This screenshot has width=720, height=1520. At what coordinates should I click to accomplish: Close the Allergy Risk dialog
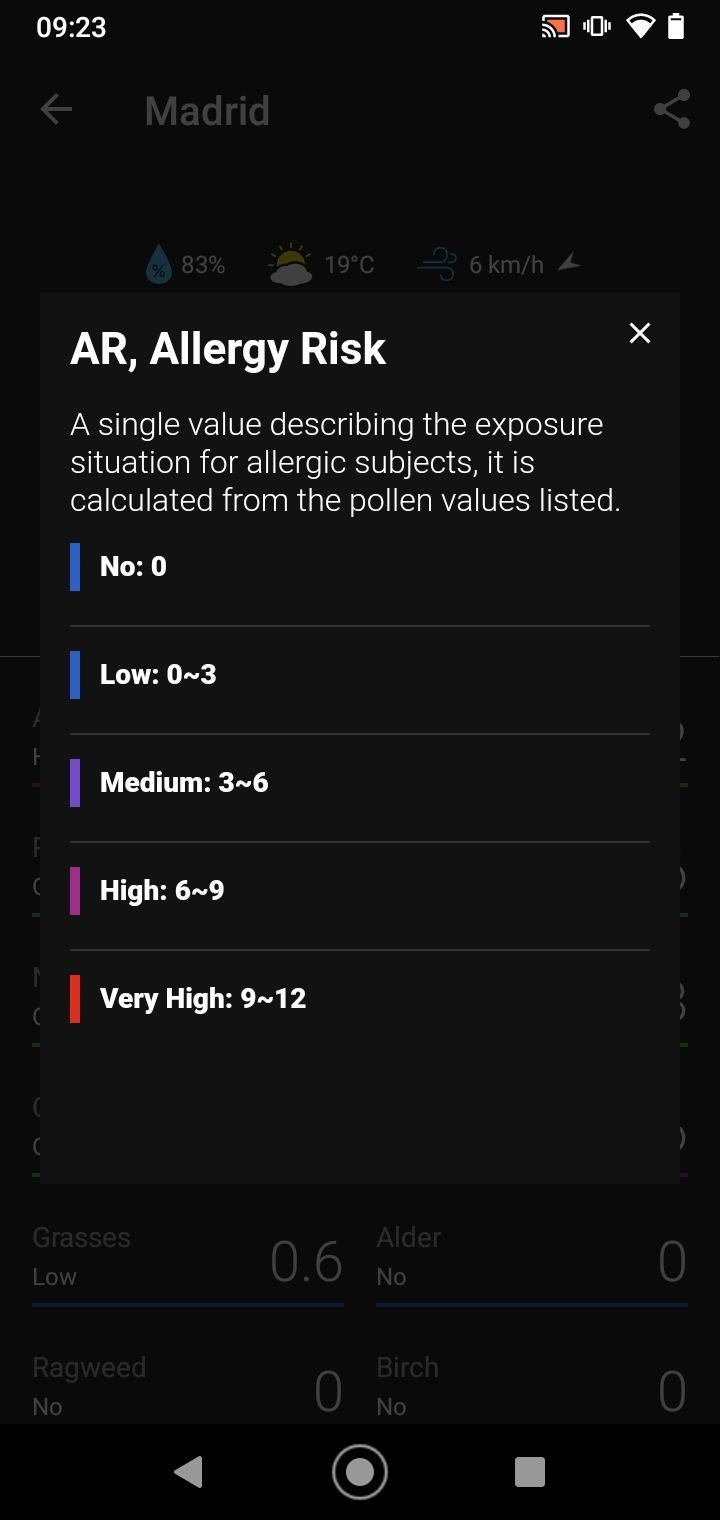640,333
